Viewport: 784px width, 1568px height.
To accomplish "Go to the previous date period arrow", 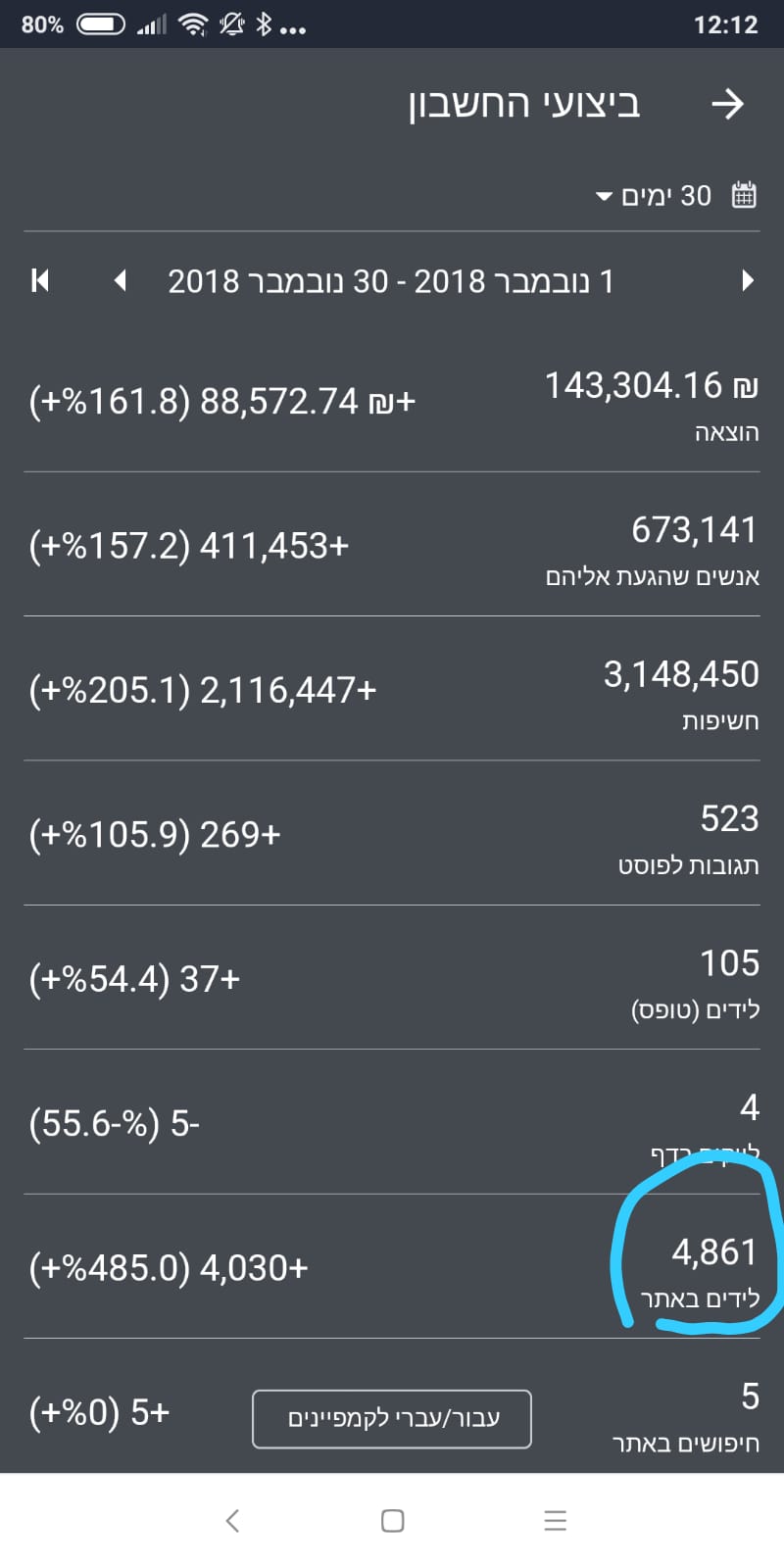I will (121, 281).
